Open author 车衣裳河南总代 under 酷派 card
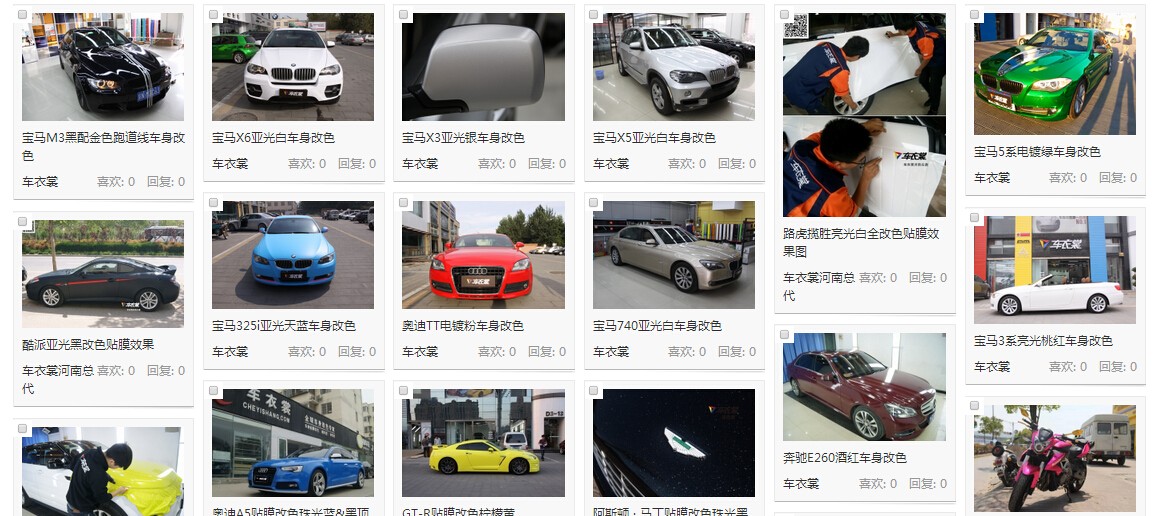 tap(58, 371)
